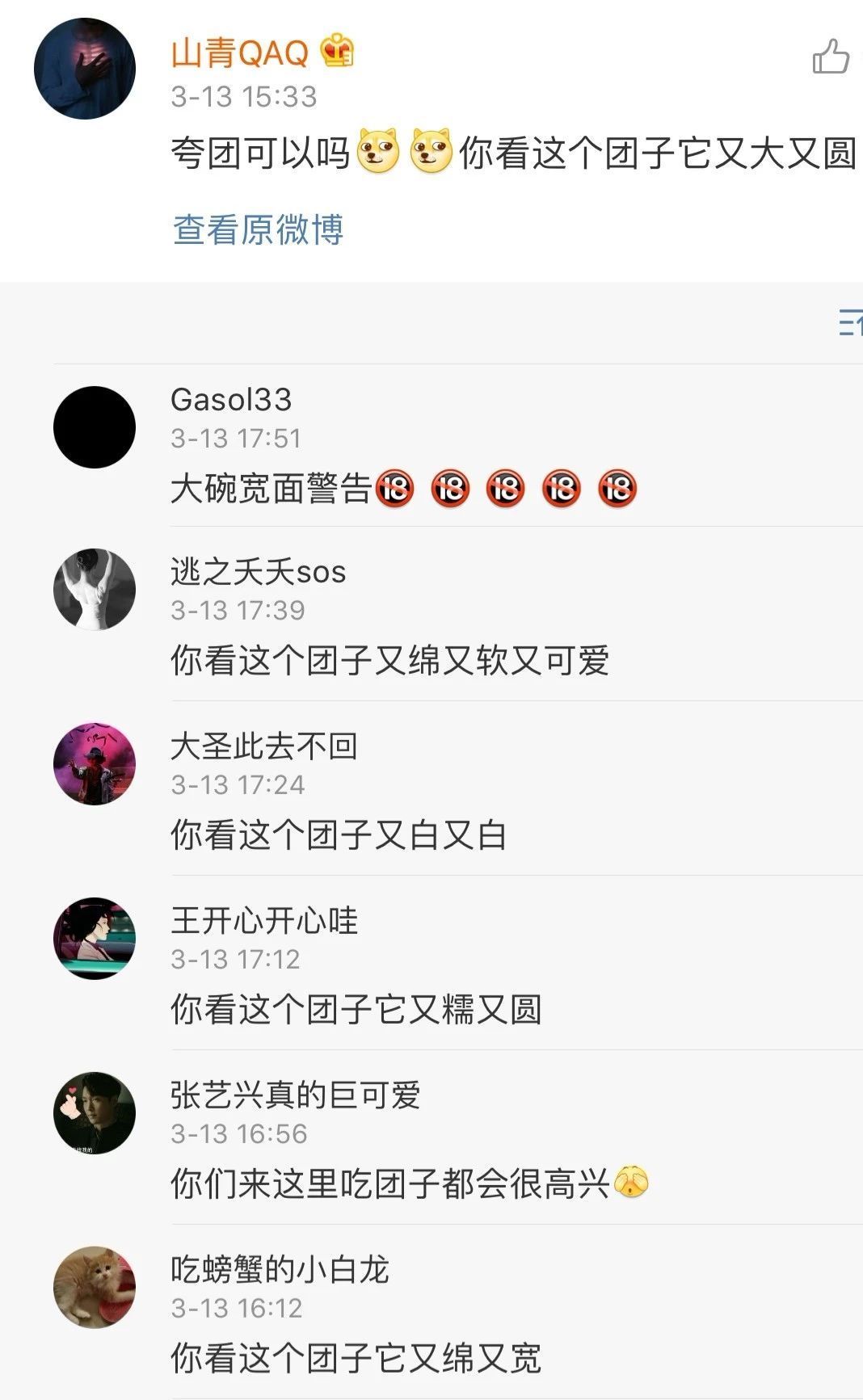This screenshot has width=863, height=1400.
Task: Tap the username Gasol33
Action: [231, 399]
